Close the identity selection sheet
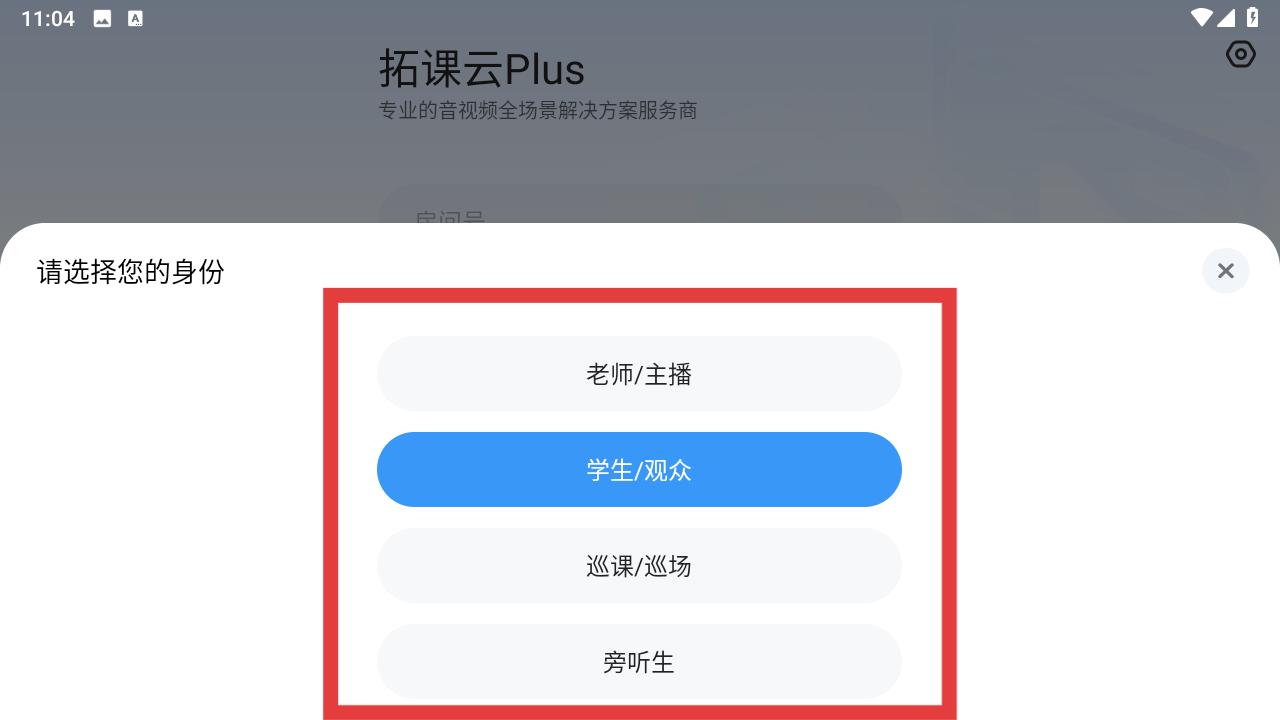 [1225, 271]
